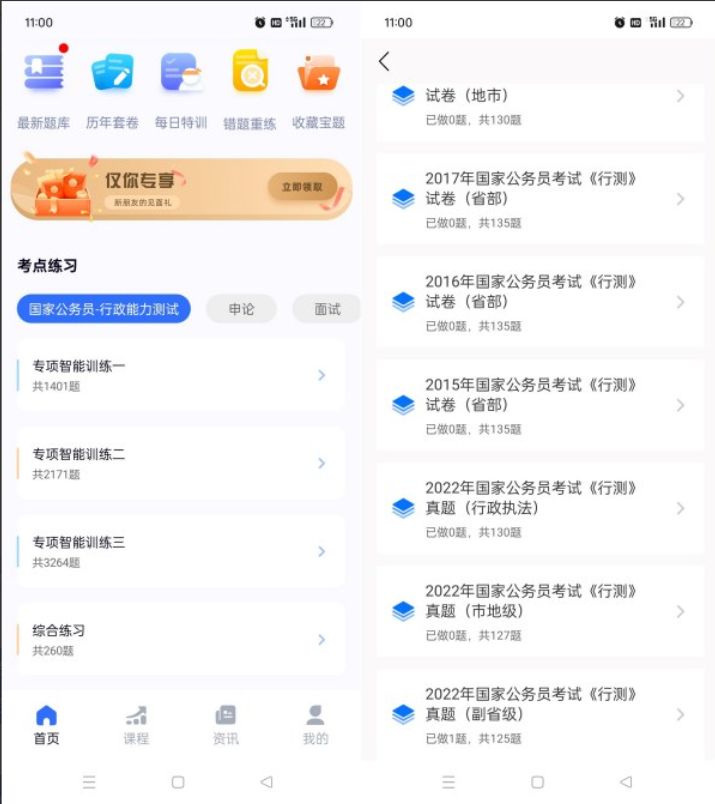715x804 pixels.
Task: Select 国家公务员-行政能力测试 chip
Action: click(104, 309)
